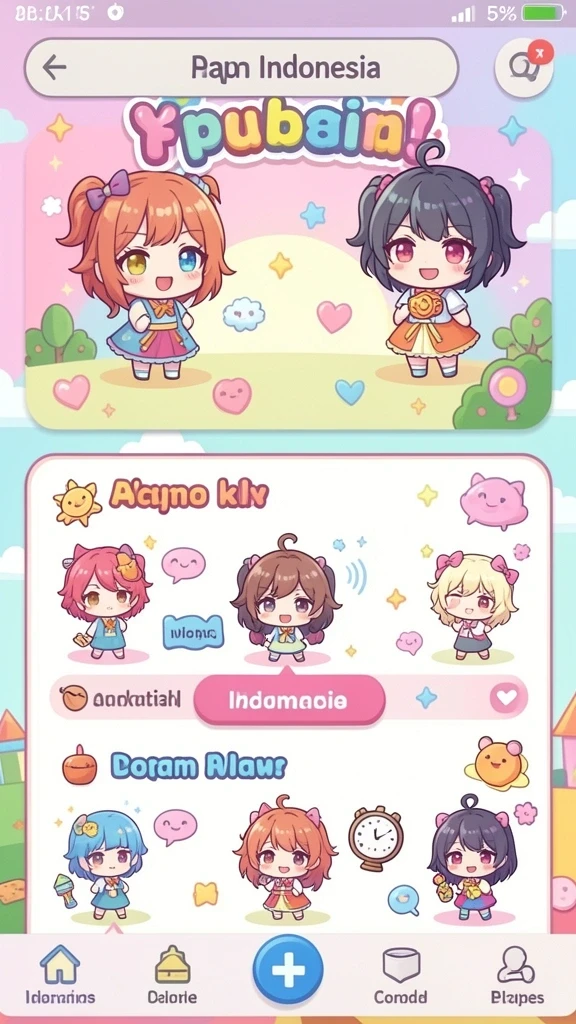Select the red-haired character sticker
The image size is (576, 1024).
[x=103, y=601]
